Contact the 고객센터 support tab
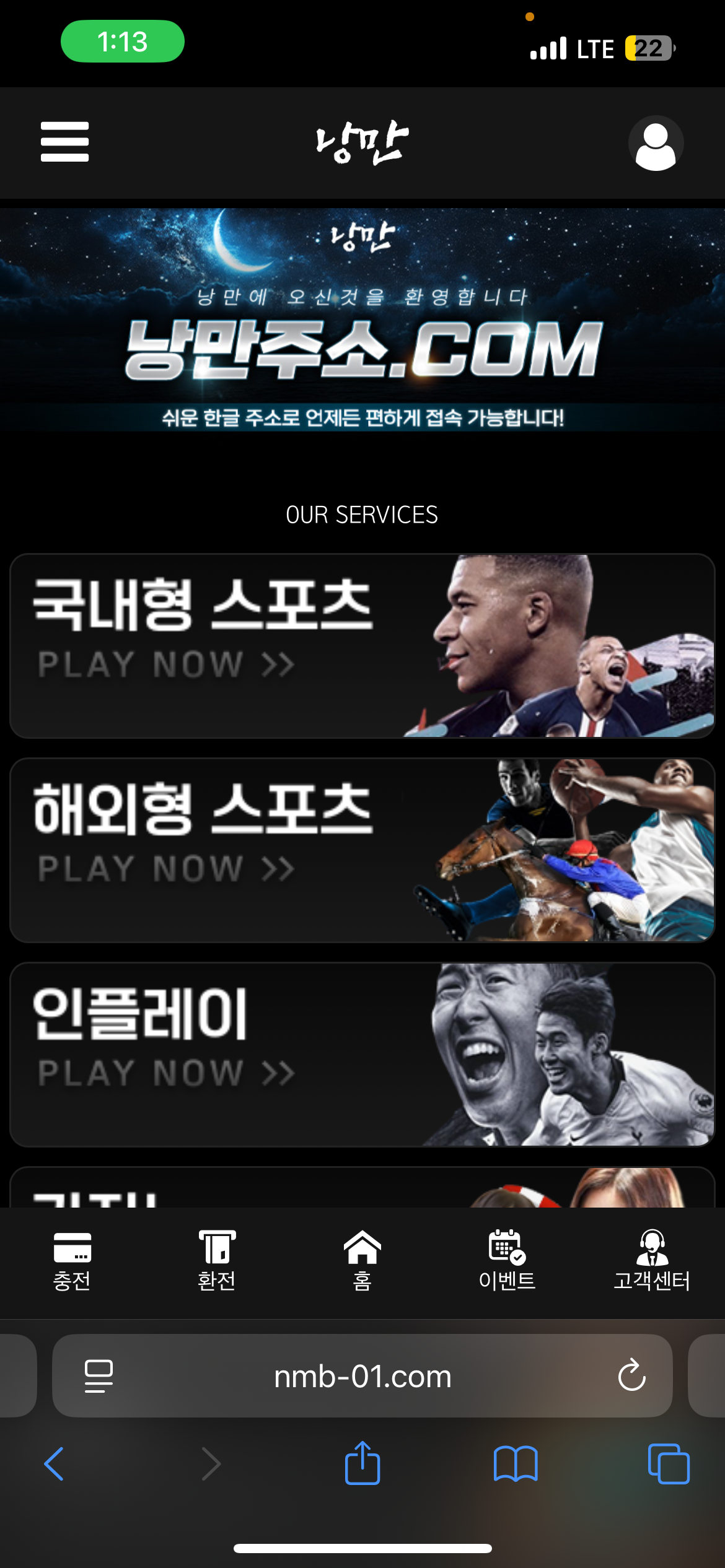 (x=652, y=1261)
